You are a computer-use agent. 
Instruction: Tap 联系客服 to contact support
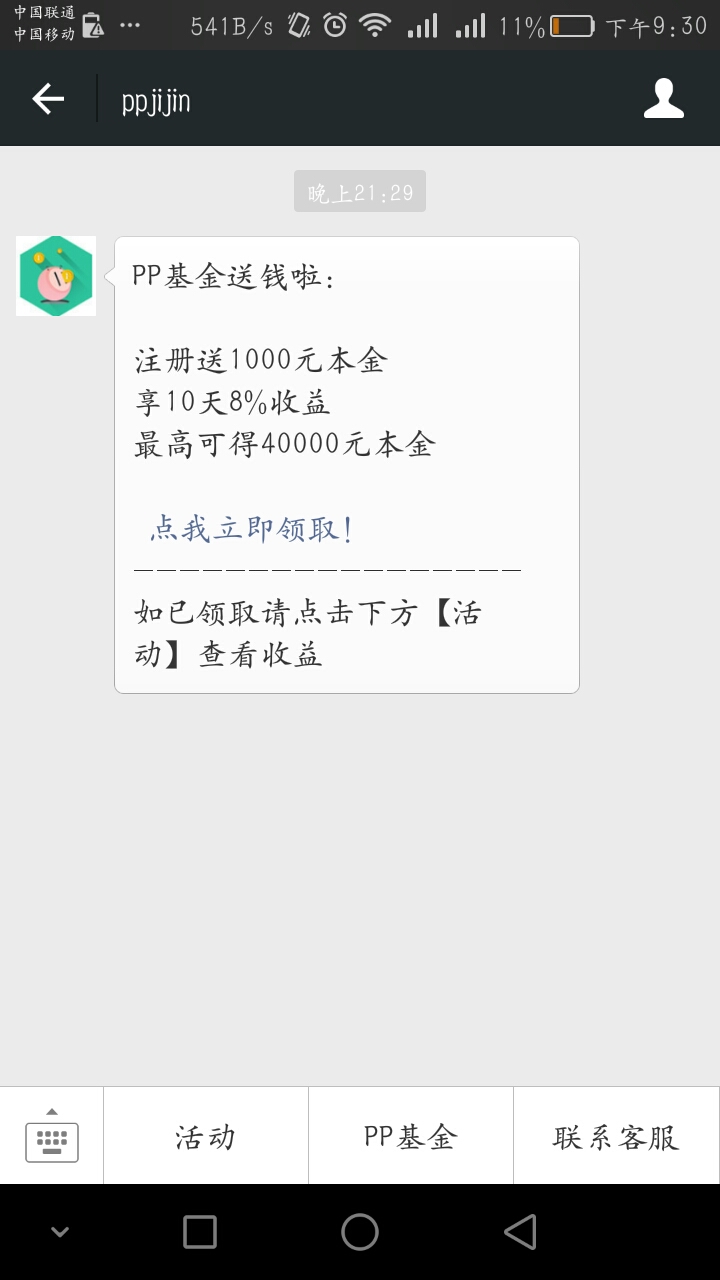(x=615, y=1137)
